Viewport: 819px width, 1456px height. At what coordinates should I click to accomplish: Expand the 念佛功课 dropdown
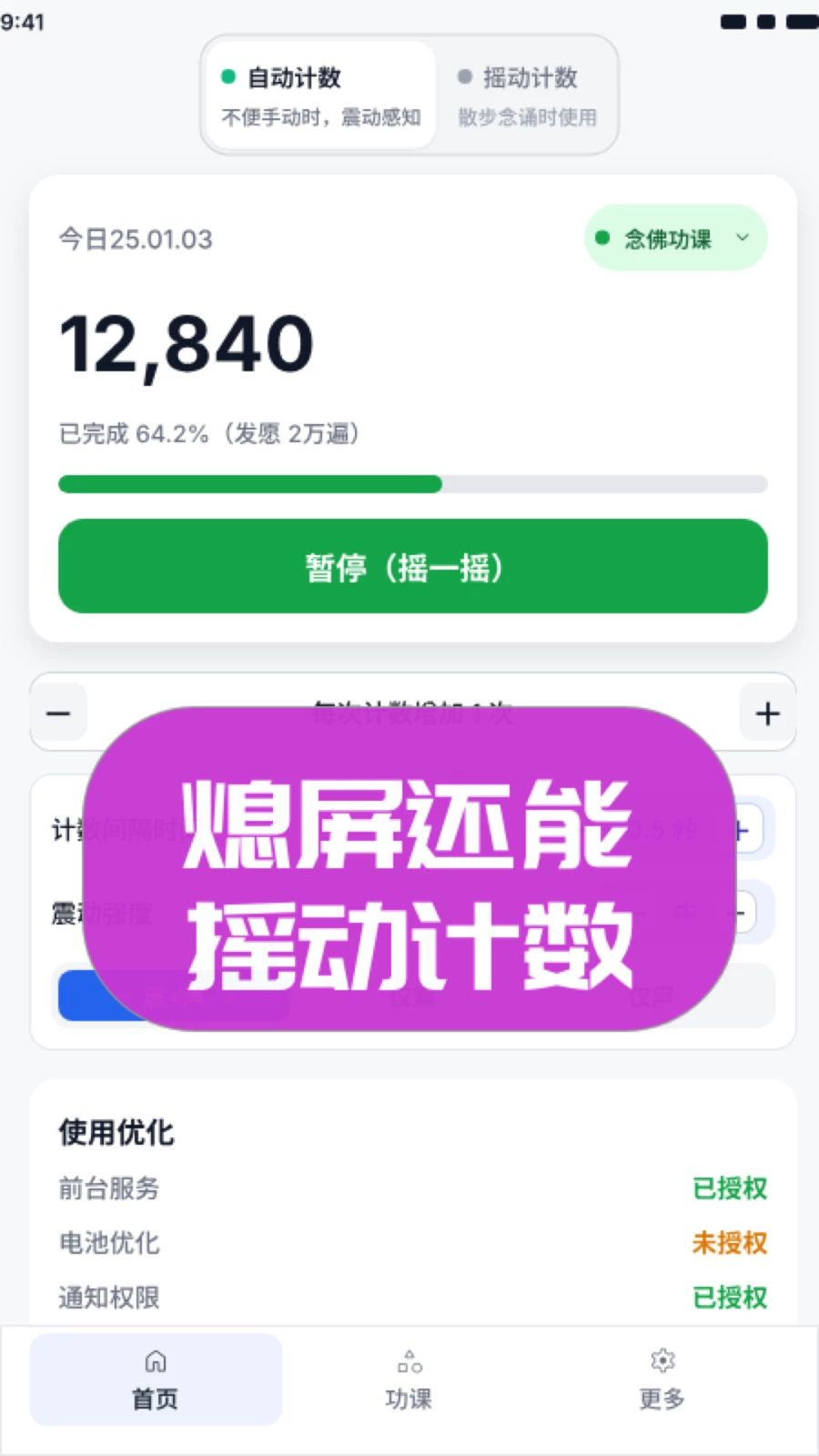pyautogui.click(x=675, y=238)
